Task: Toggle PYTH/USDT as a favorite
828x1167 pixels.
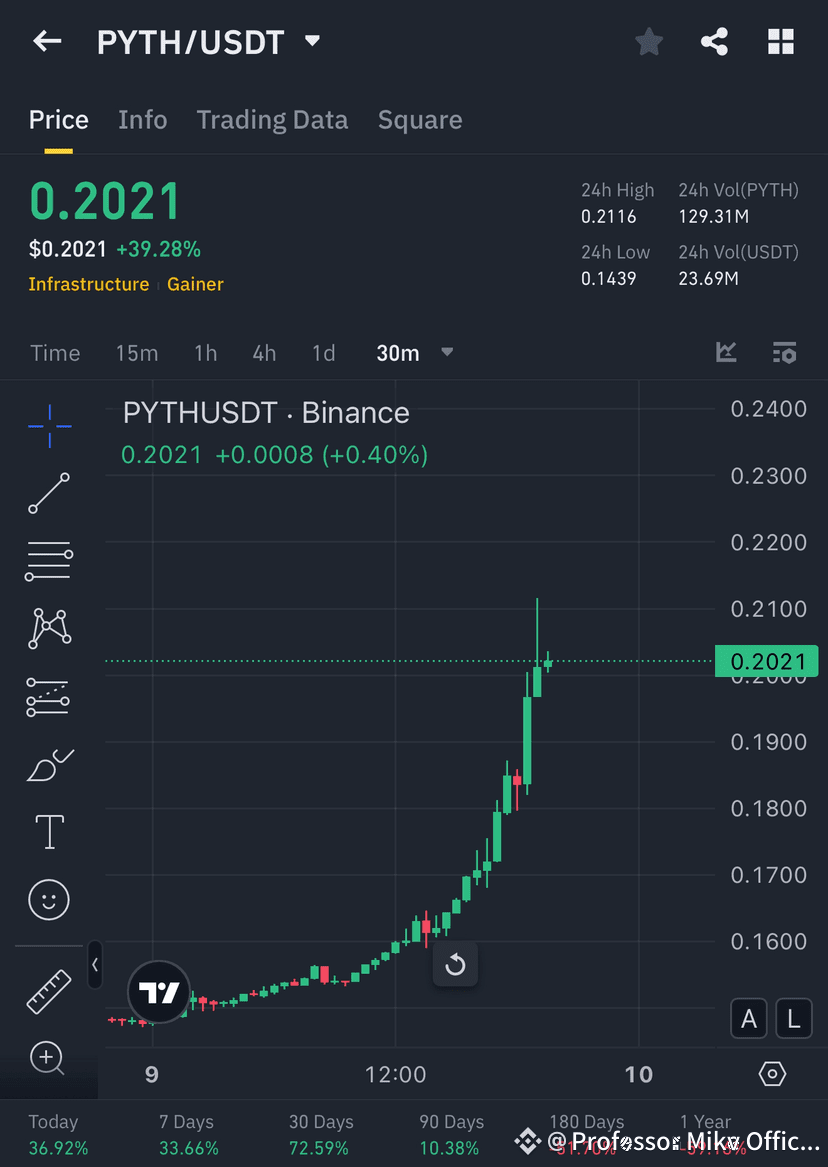Action: 648,41
